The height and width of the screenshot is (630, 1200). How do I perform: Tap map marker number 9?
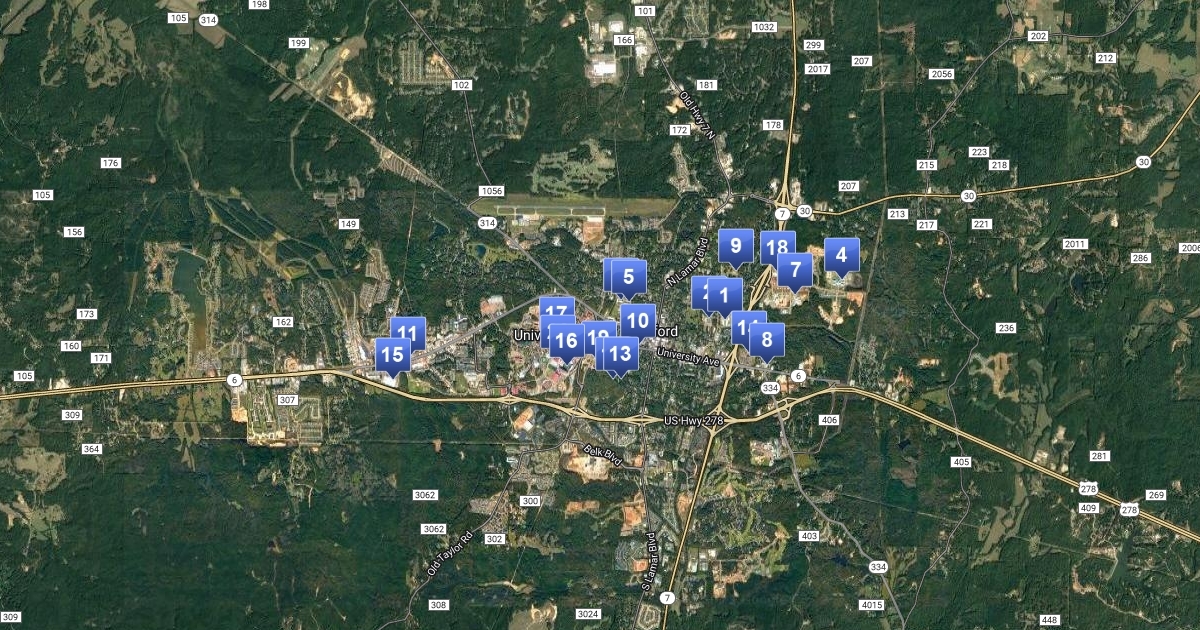click(x=736, y=246)
